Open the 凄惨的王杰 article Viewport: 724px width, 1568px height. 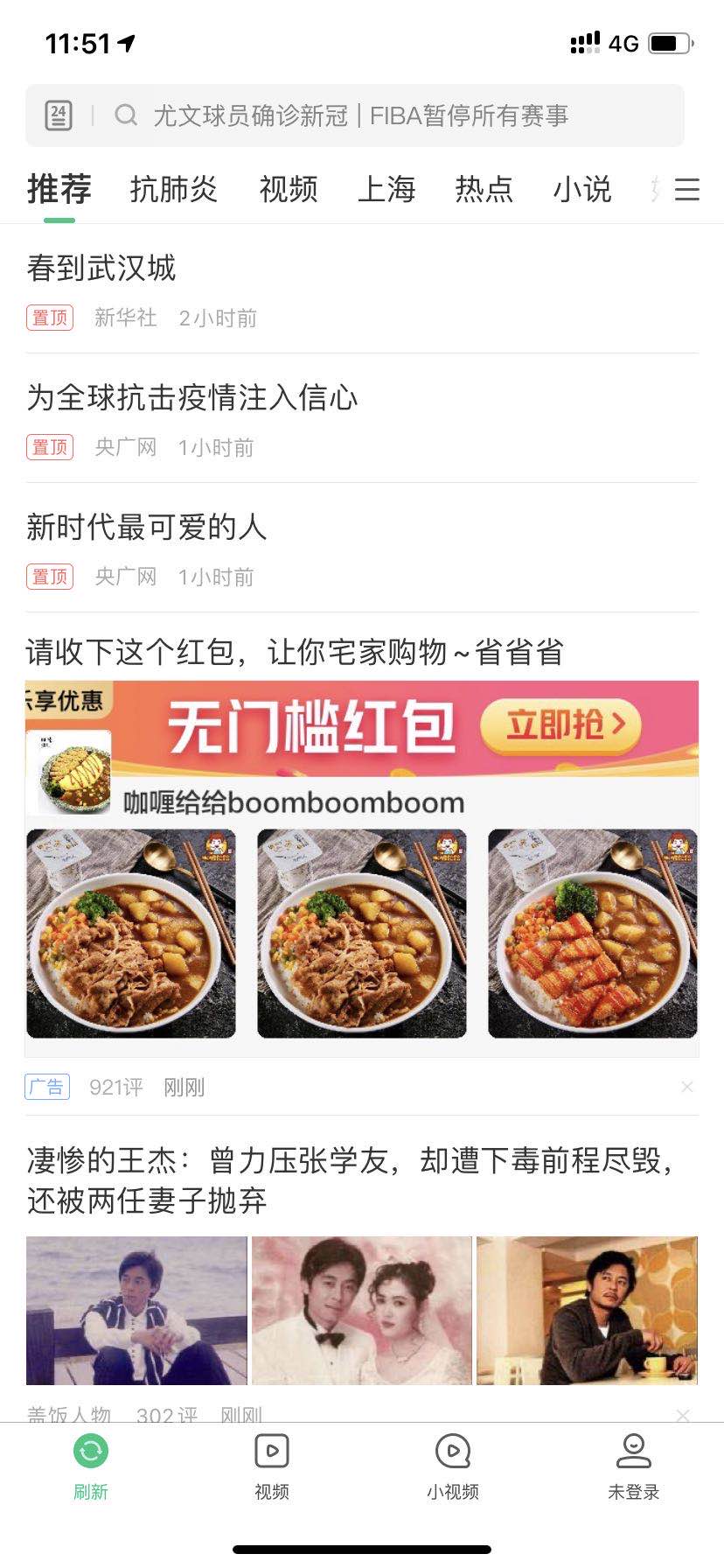coord(350,1179)
